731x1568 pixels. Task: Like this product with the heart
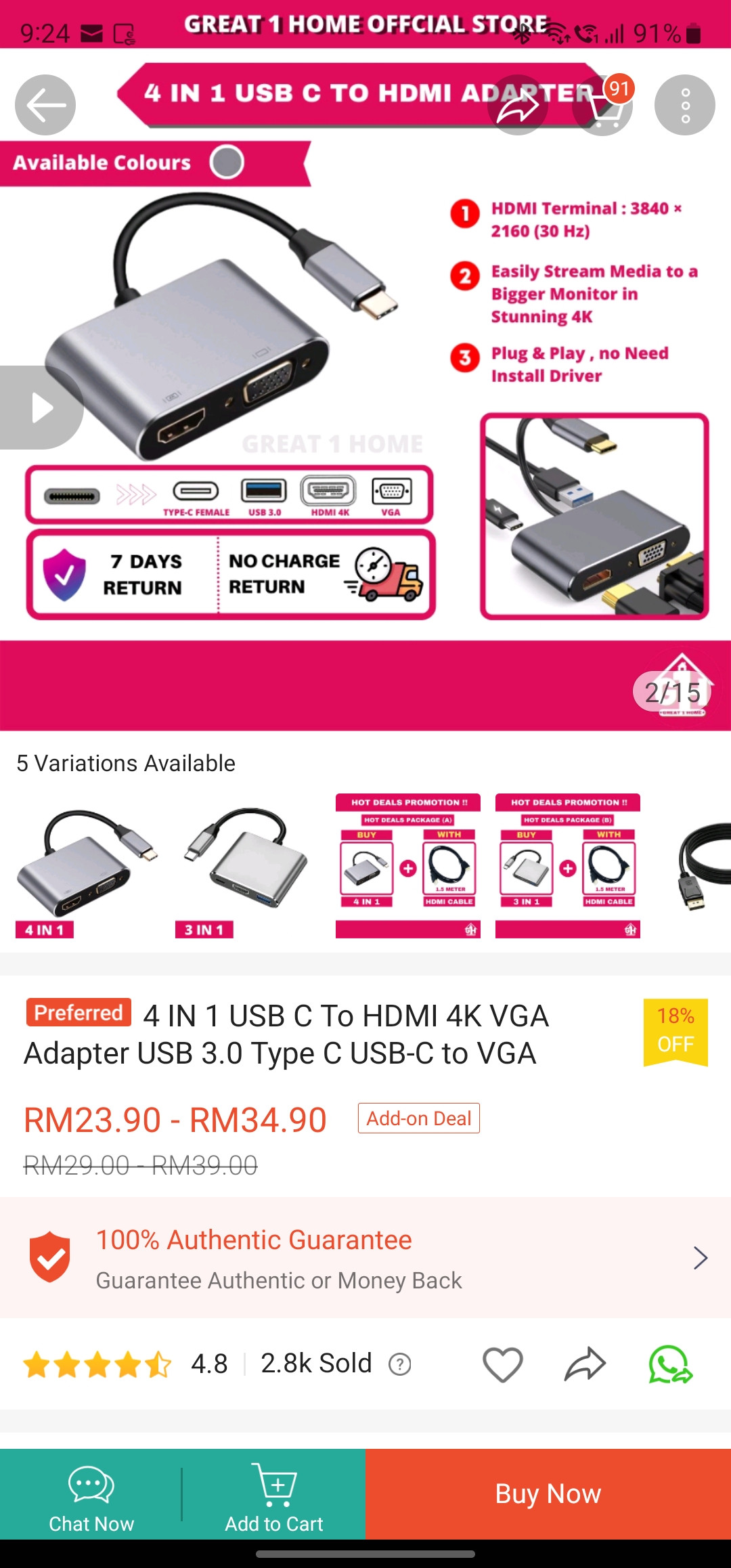[503, 1364]
